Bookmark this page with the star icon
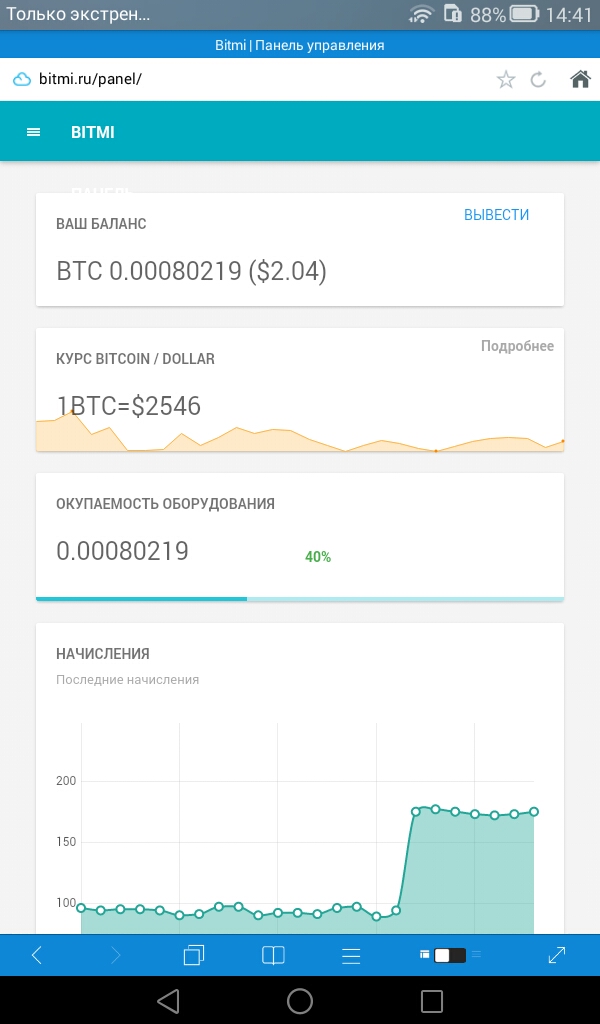Viewport: 600px width, 1024px height. point(506,80)
